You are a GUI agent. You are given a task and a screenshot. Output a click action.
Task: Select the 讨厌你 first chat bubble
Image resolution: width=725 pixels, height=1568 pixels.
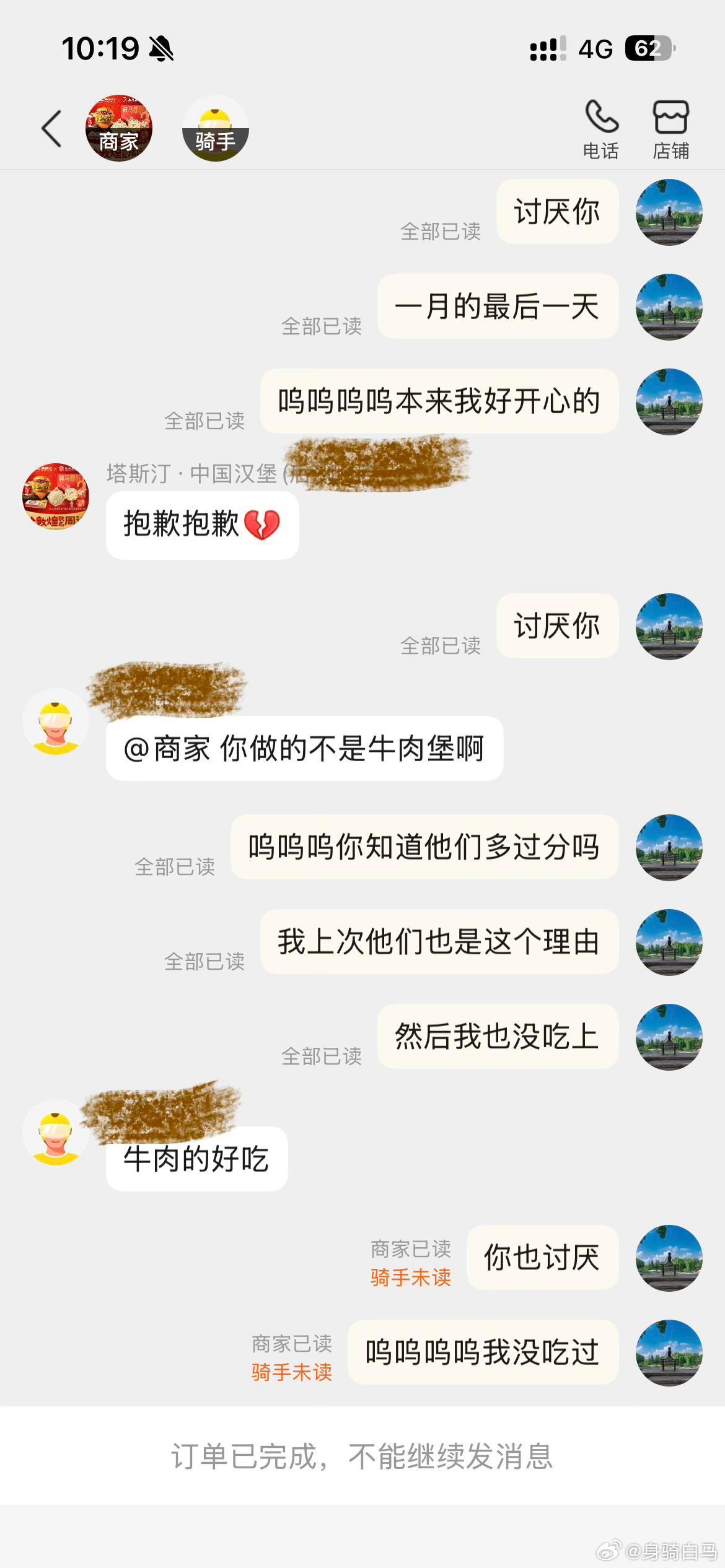pyautogui.click(x=556, y=212)
